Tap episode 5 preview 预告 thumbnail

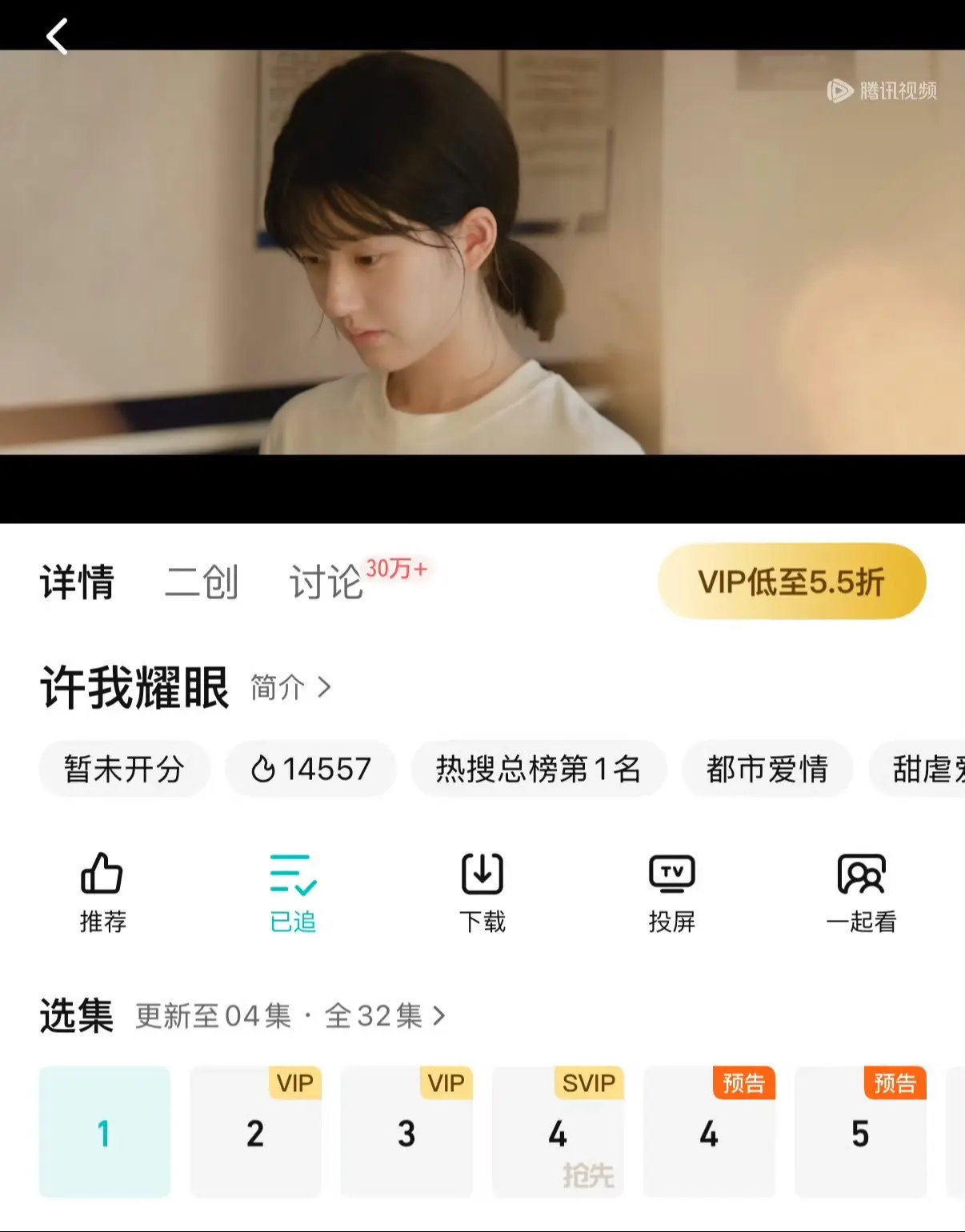pyautogui.click(x=860, y=1132)
